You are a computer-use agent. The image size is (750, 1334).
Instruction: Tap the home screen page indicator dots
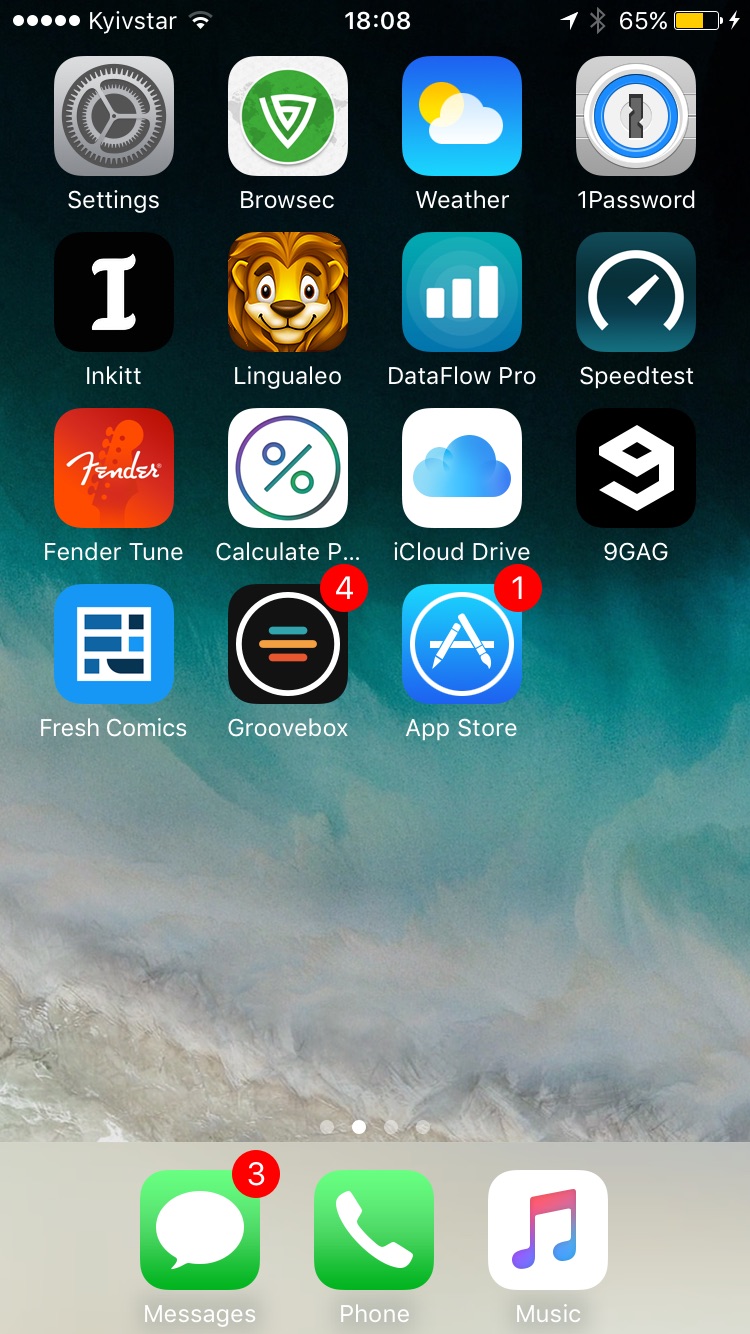pyautogui.click(x=375, y=1127)
